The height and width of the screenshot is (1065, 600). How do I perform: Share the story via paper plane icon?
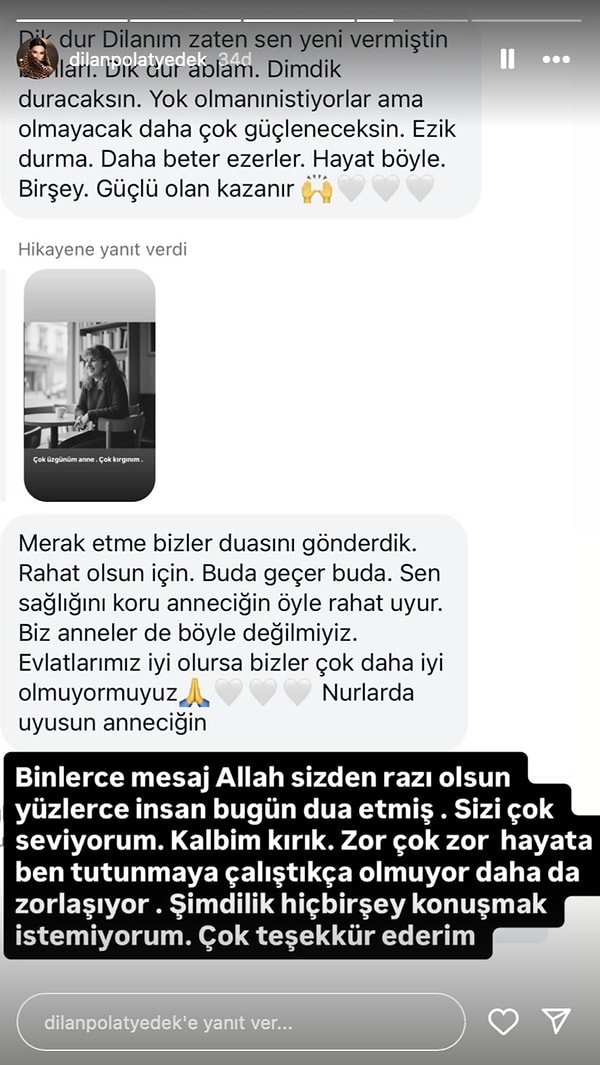click(556, 1021)
